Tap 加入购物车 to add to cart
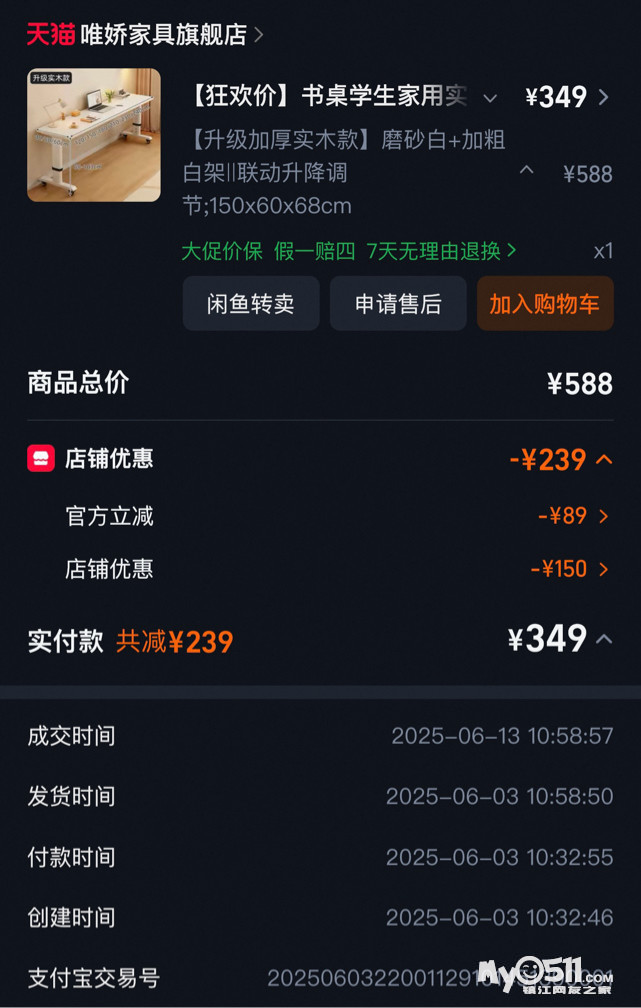The image size is (641, 1008). tap(544, 304)
